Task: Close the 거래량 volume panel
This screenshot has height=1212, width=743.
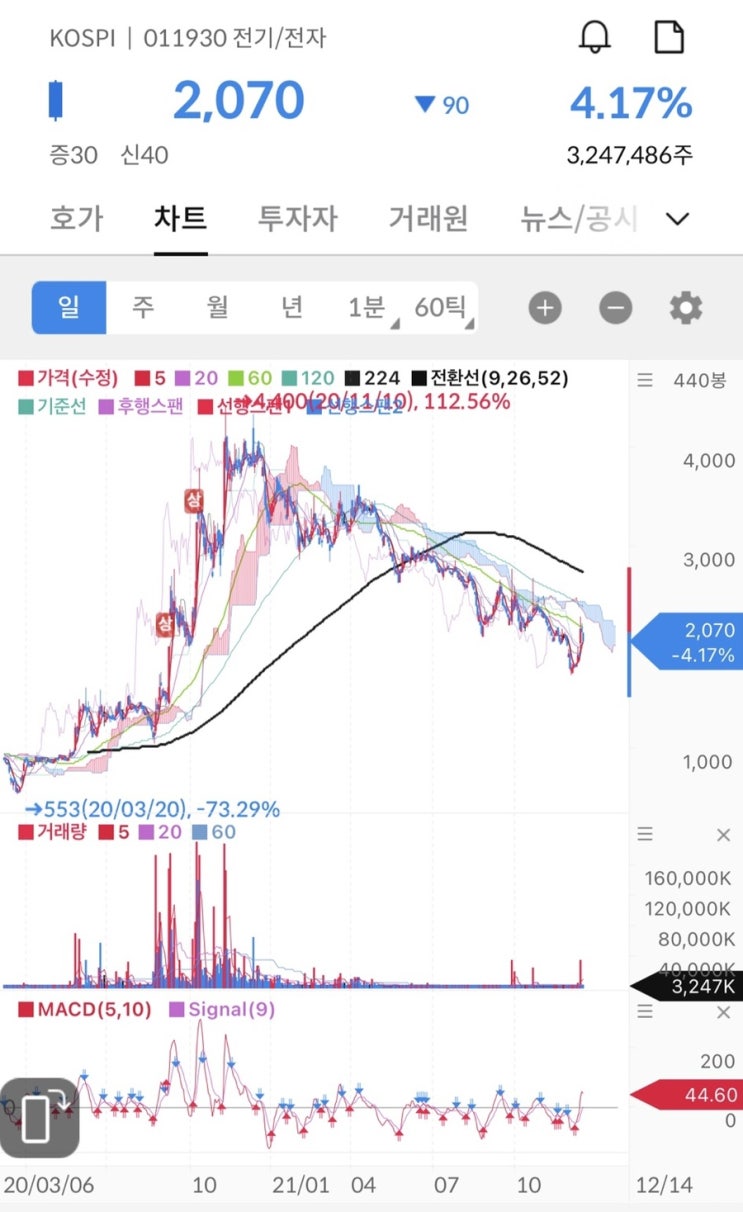Action: [x=723, y=835]
